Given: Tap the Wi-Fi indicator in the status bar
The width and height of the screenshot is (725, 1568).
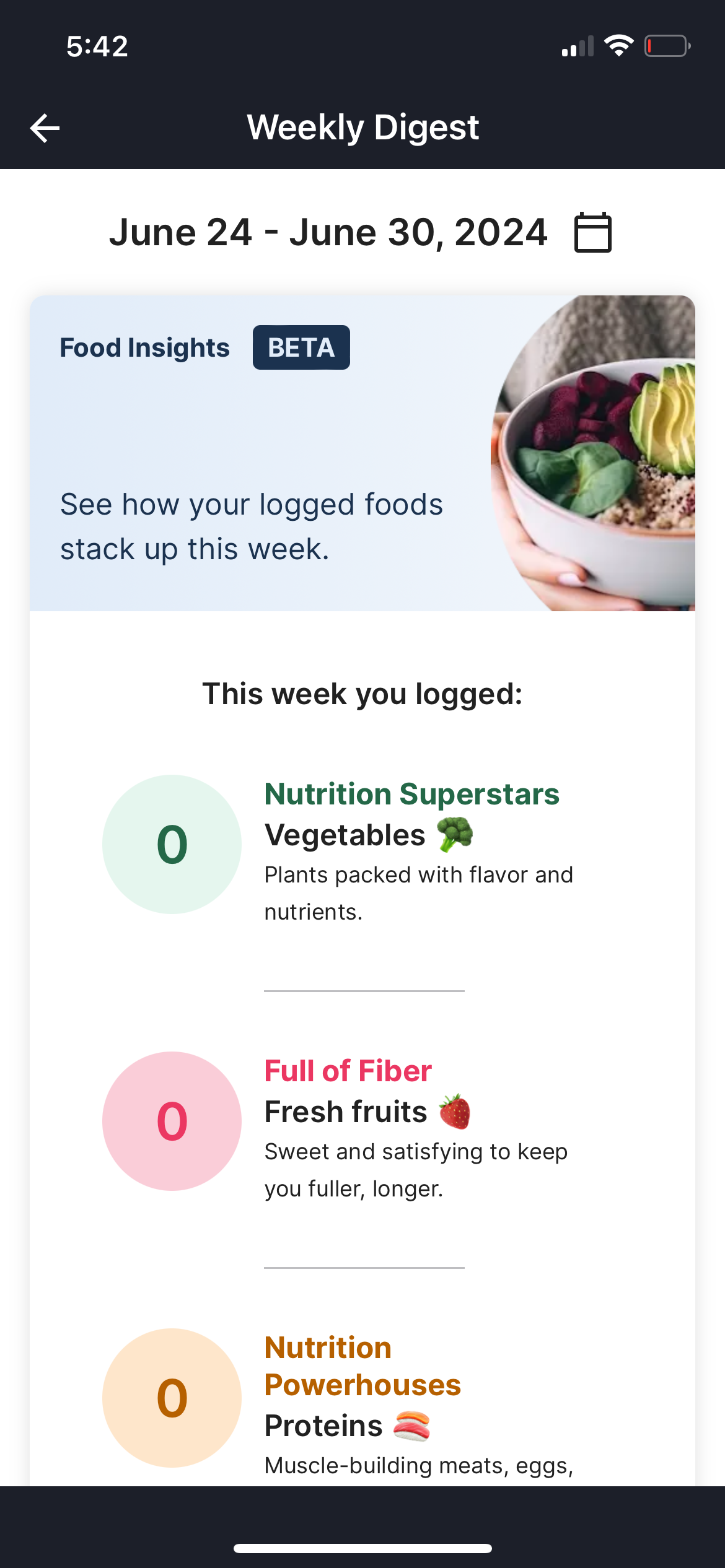Looking at the screenshot, I should click(x=619, y=45).
